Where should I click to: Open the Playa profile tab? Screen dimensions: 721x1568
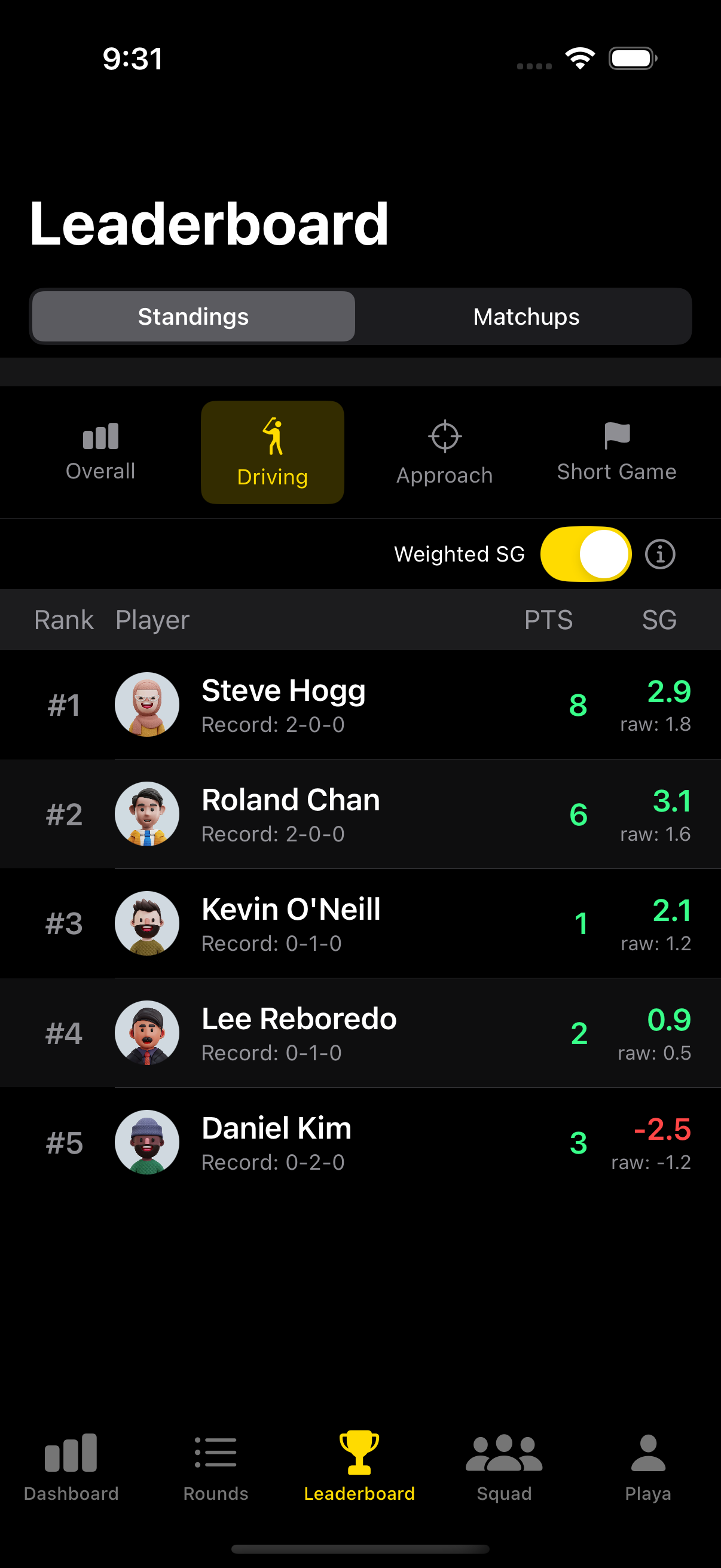(648, 1466)
